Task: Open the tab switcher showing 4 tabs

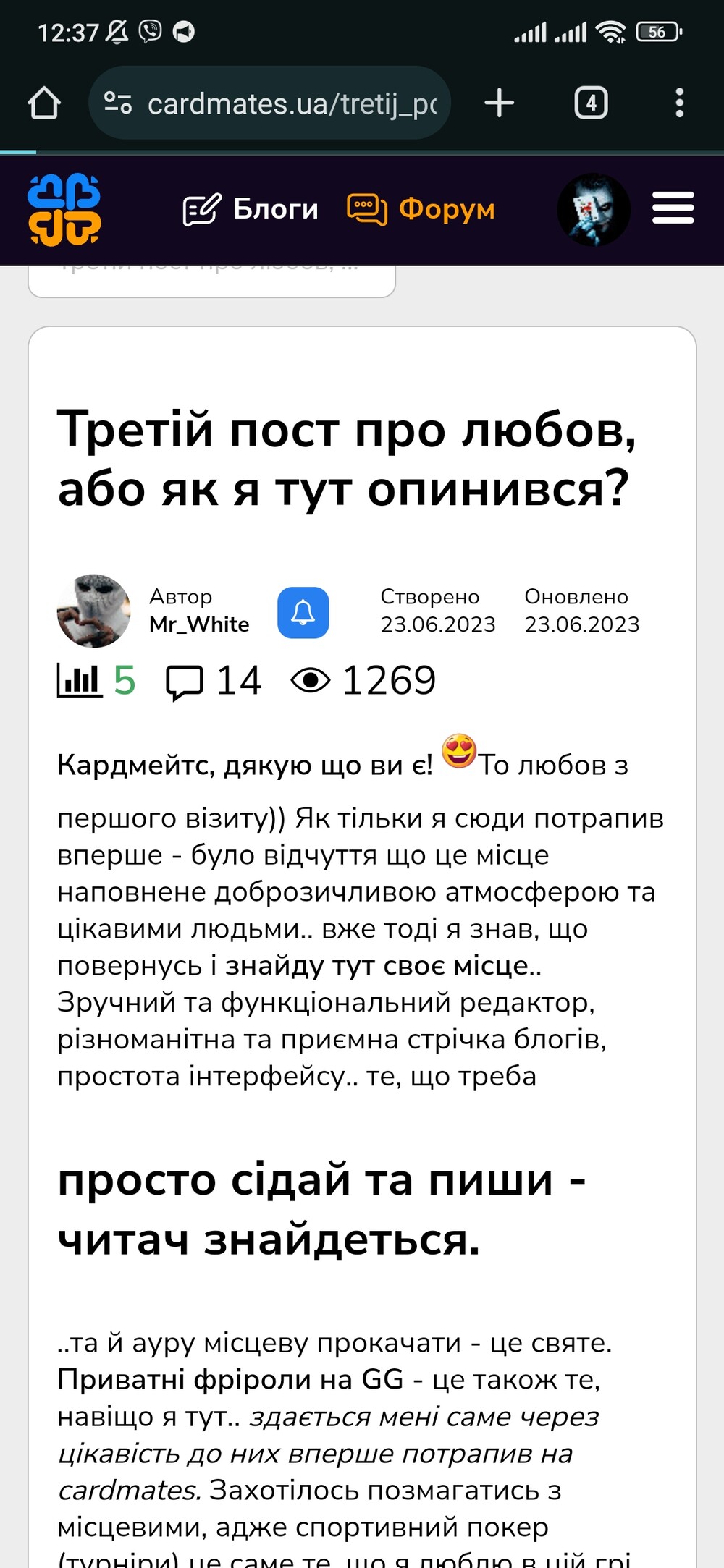Action: click(x=591, y=103)
